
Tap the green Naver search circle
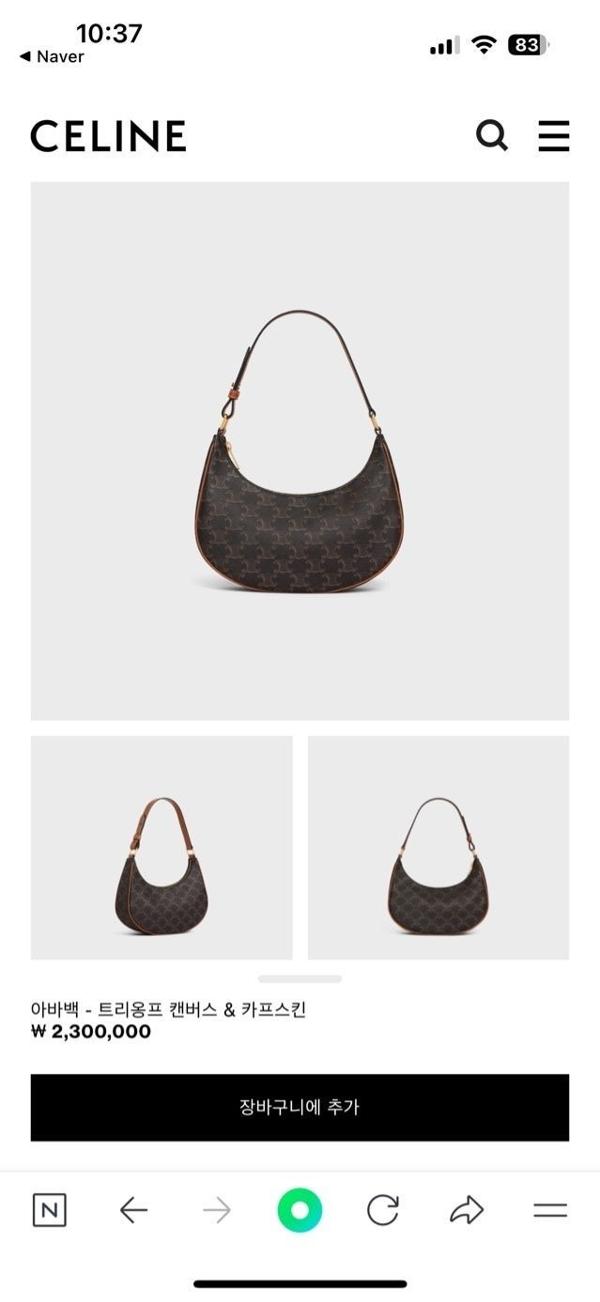[x=300, y=1211]
